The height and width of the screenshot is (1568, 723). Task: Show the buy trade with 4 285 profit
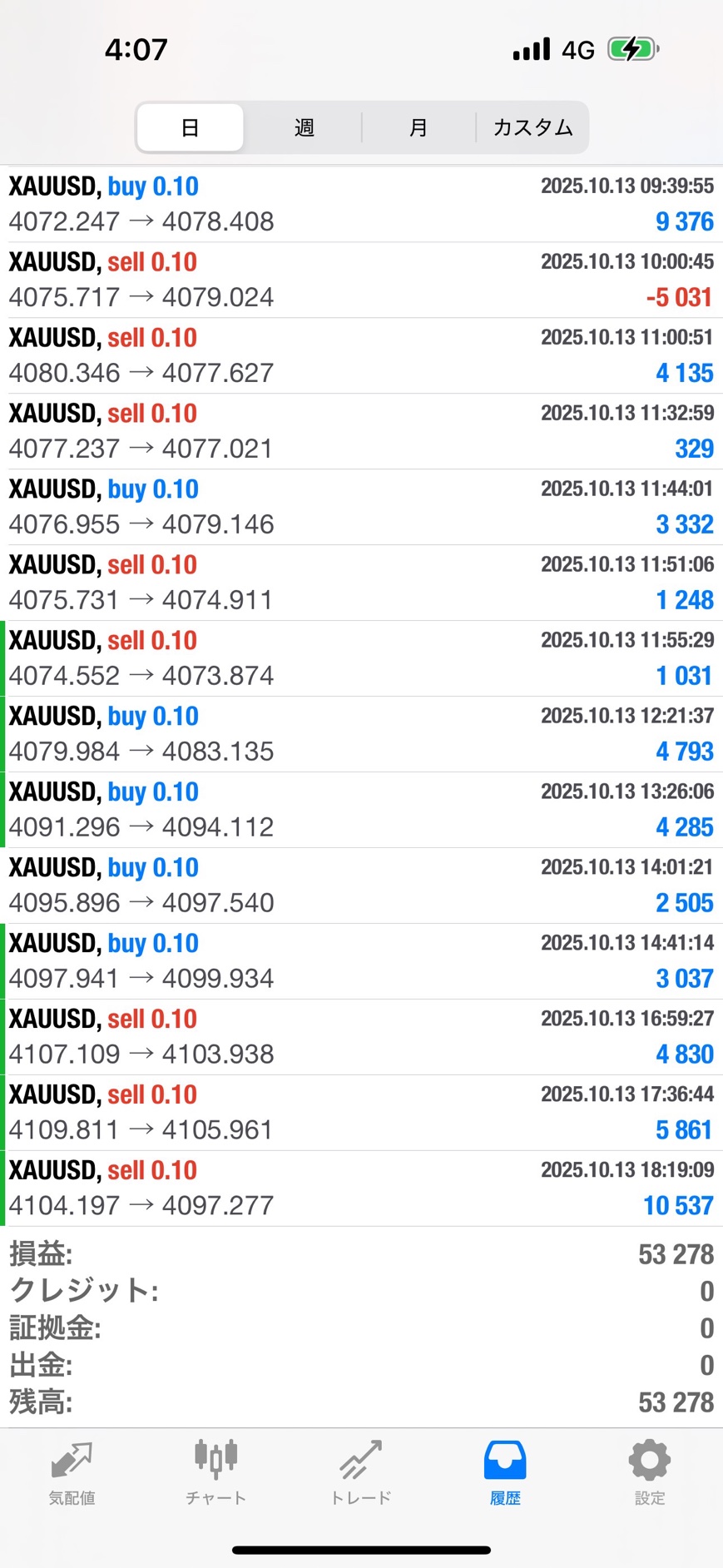[x=361, y=810]
